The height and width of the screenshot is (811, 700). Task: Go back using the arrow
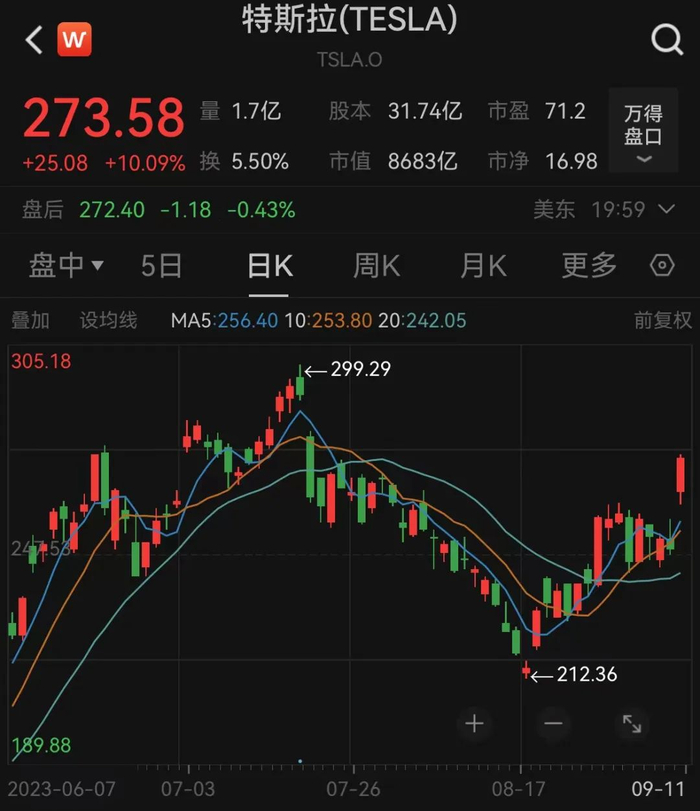pyautogui.click(x=34, y=40)
